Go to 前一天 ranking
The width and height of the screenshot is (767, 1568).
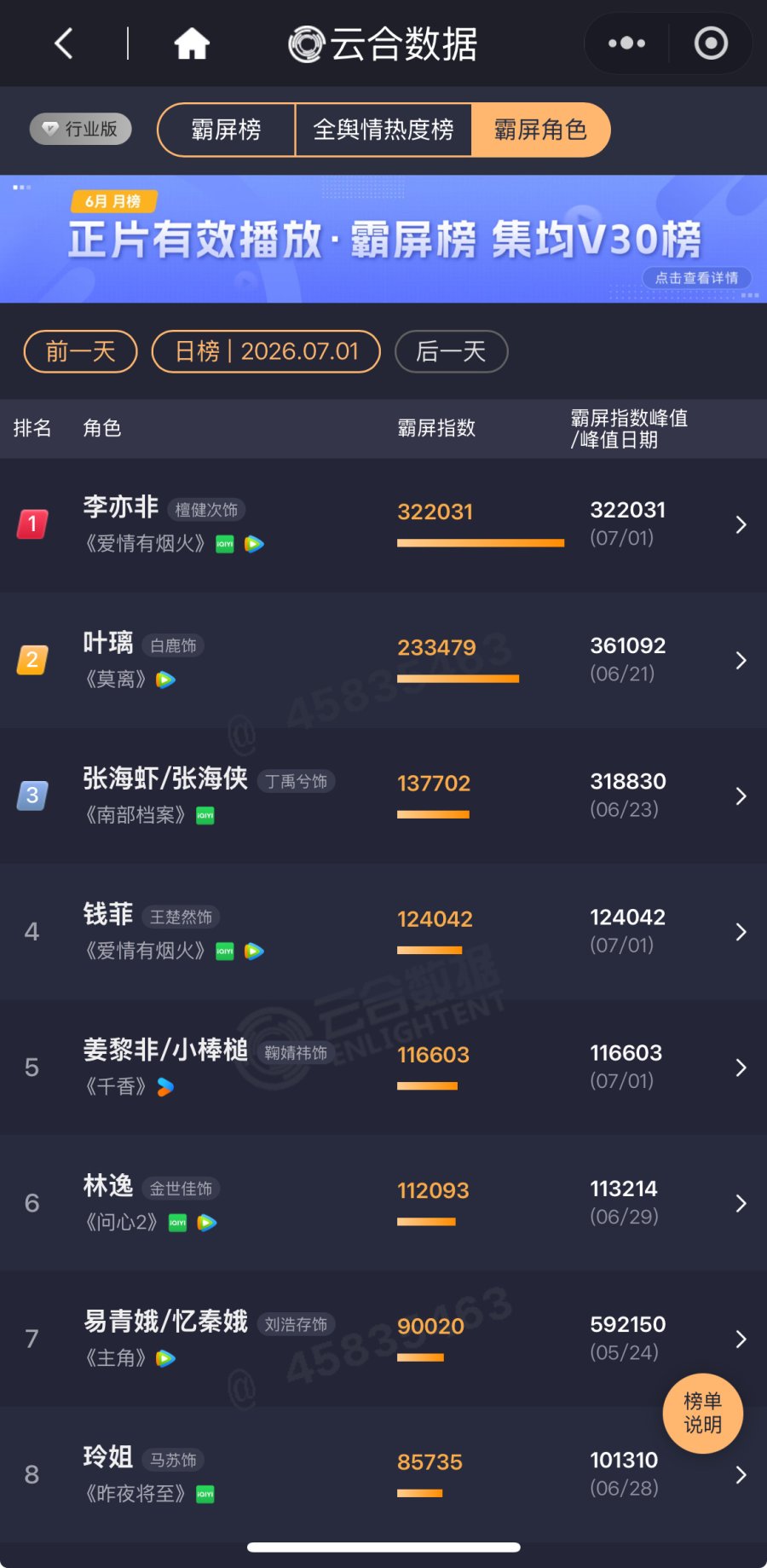[80, 351]
